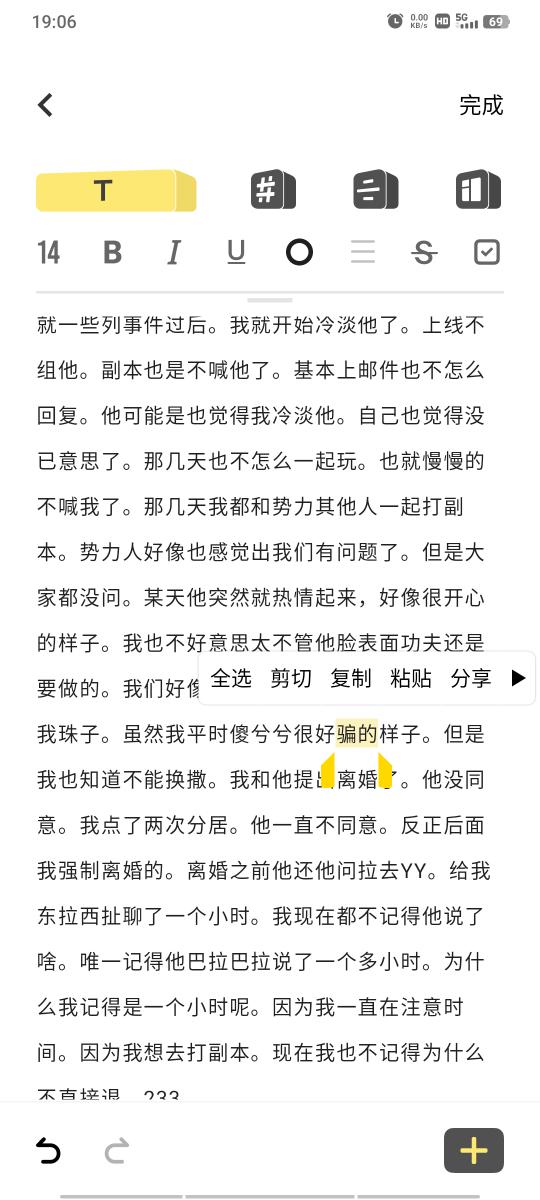Cut selection with 剪切
Screen dimensions: 540x1200
coord(291,678)
